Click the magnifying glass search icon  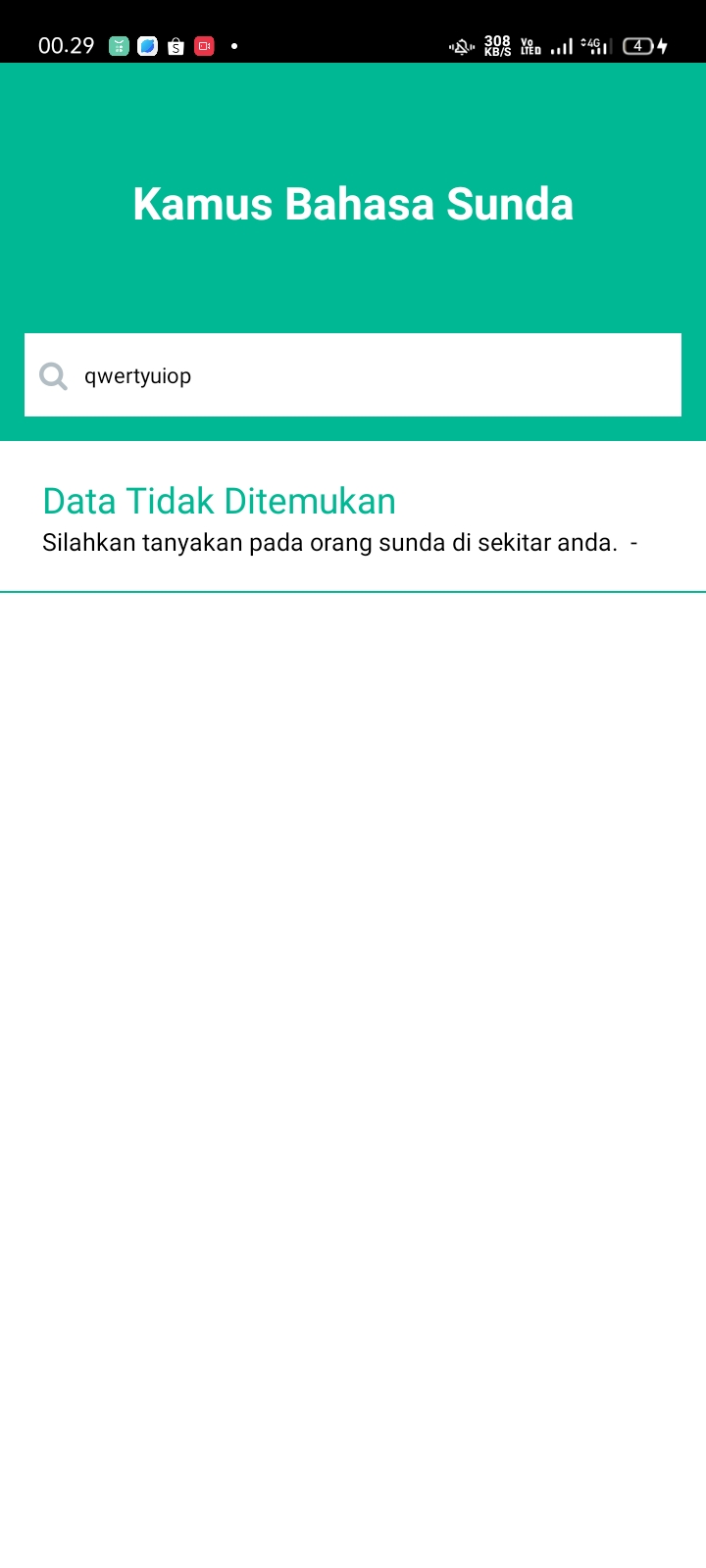(x=54, y=375)
